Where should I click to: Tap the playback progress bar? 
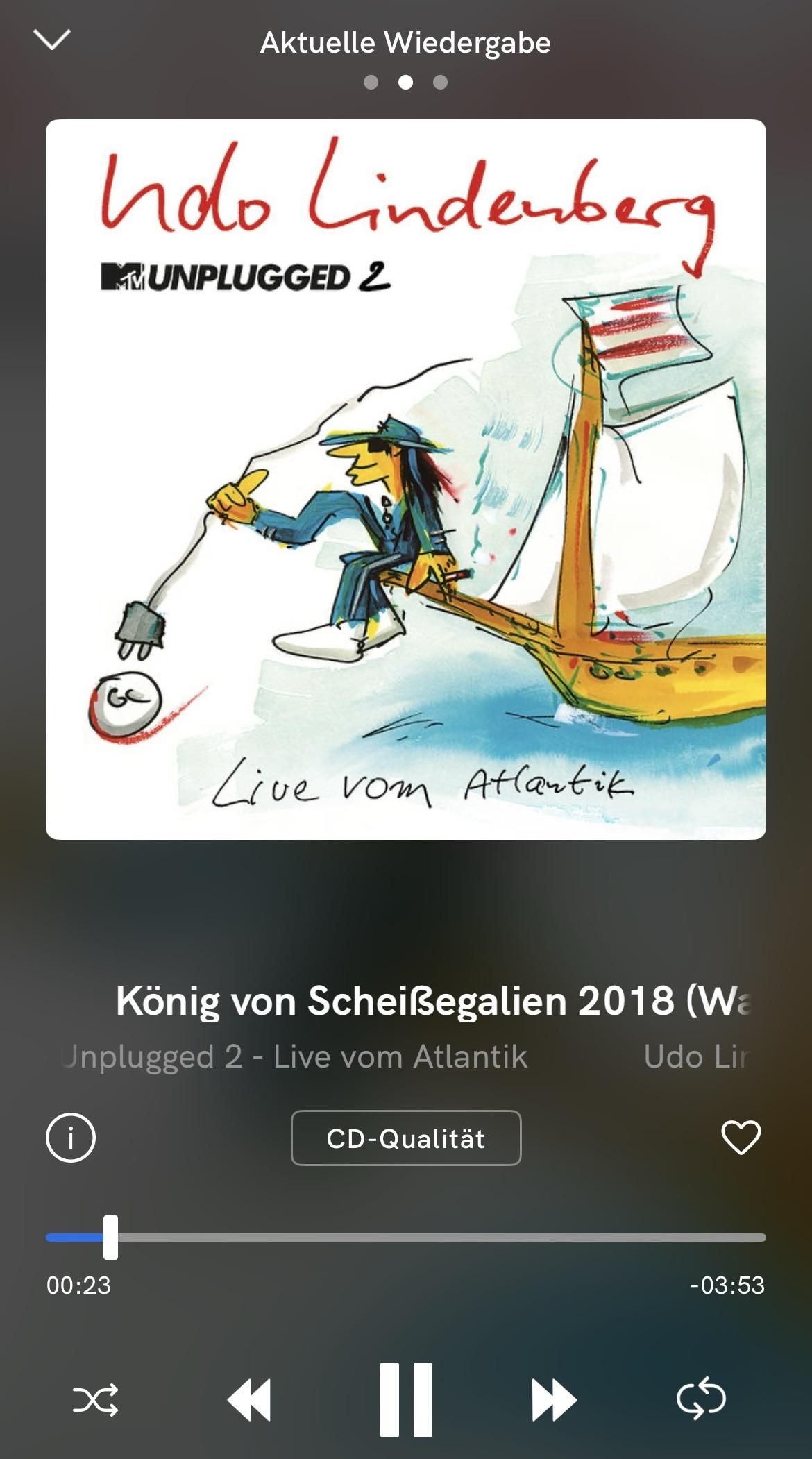(x=406, y=1237)
